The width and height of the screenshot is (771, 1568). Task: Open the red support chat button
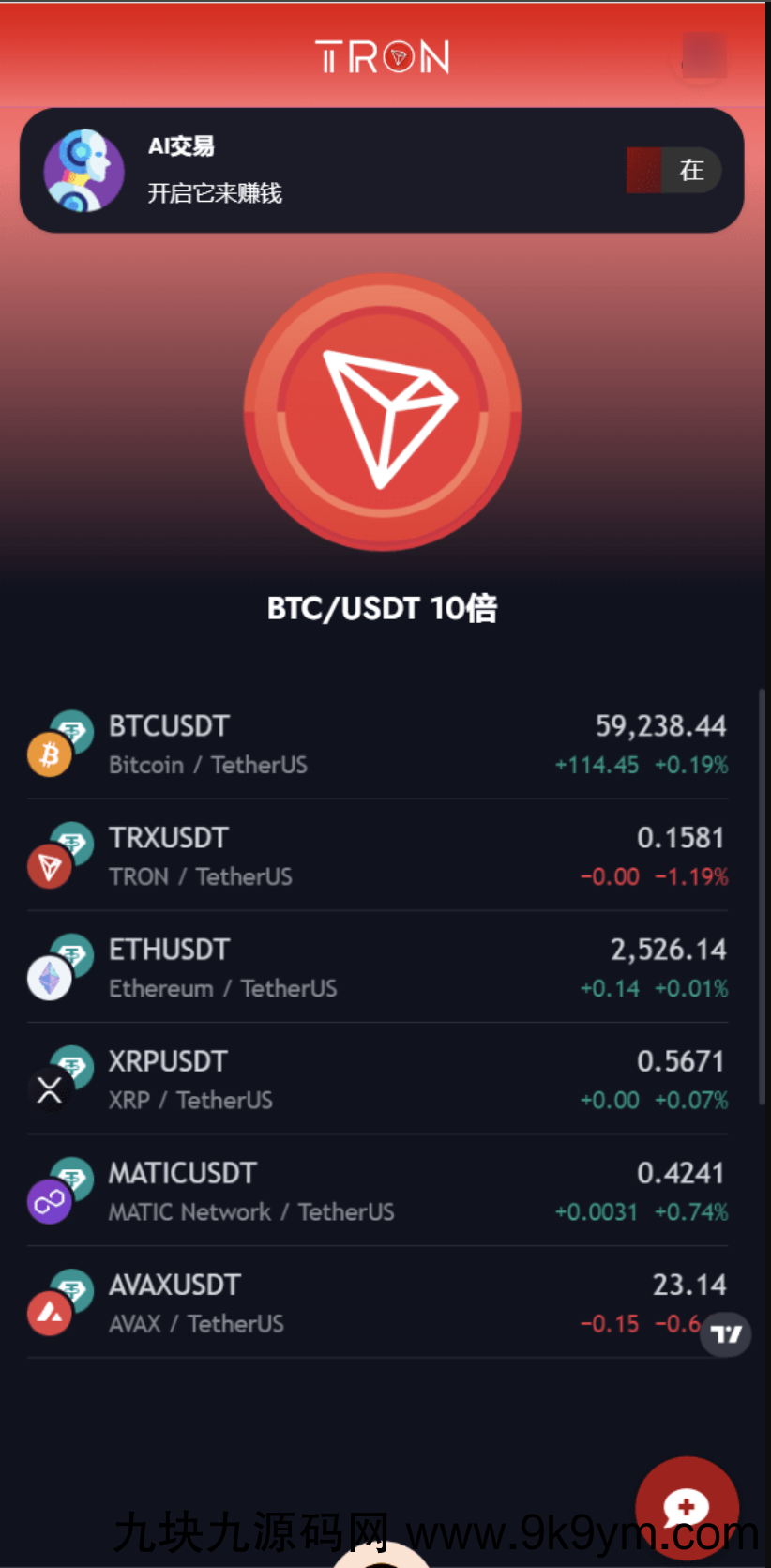tap(687, 1508)
